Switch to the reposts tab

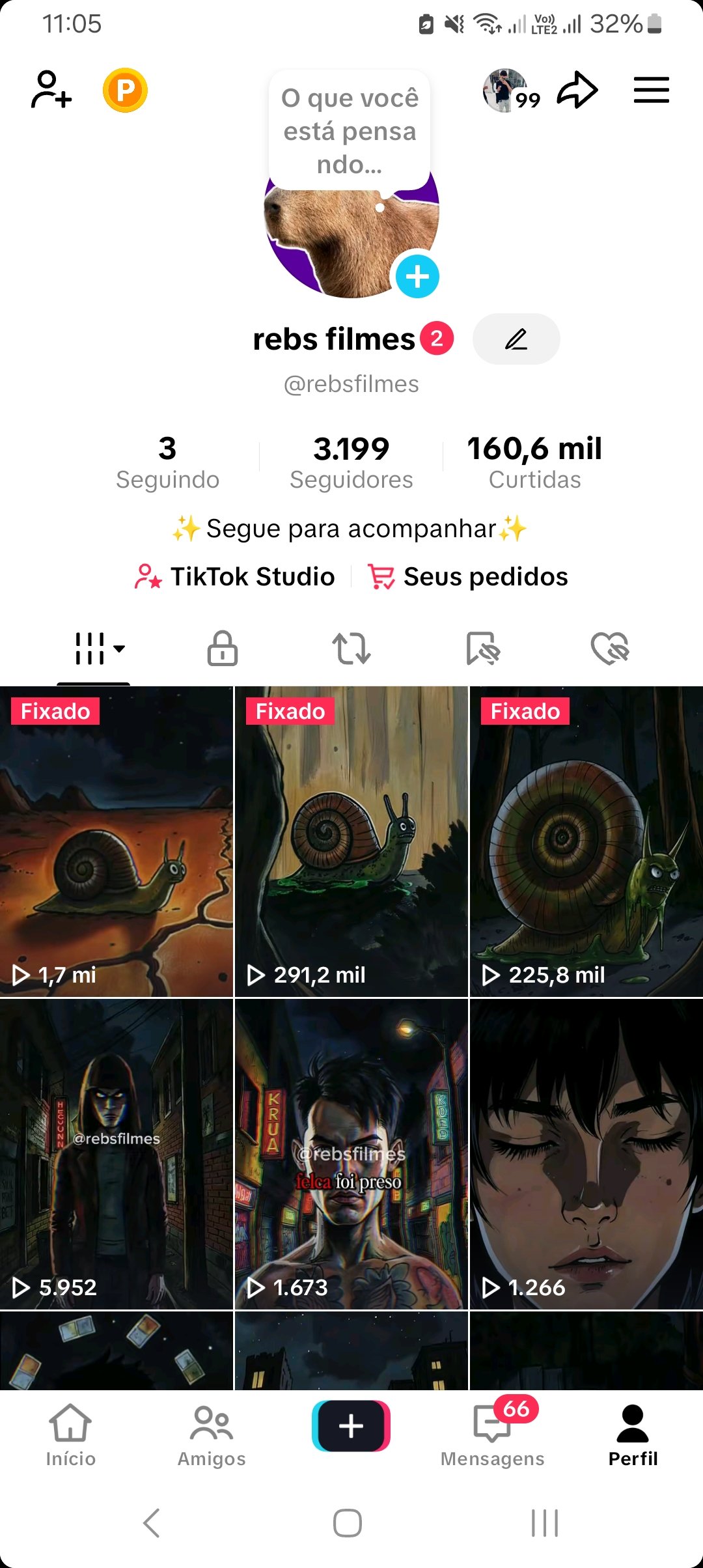(x=351, y=649)
